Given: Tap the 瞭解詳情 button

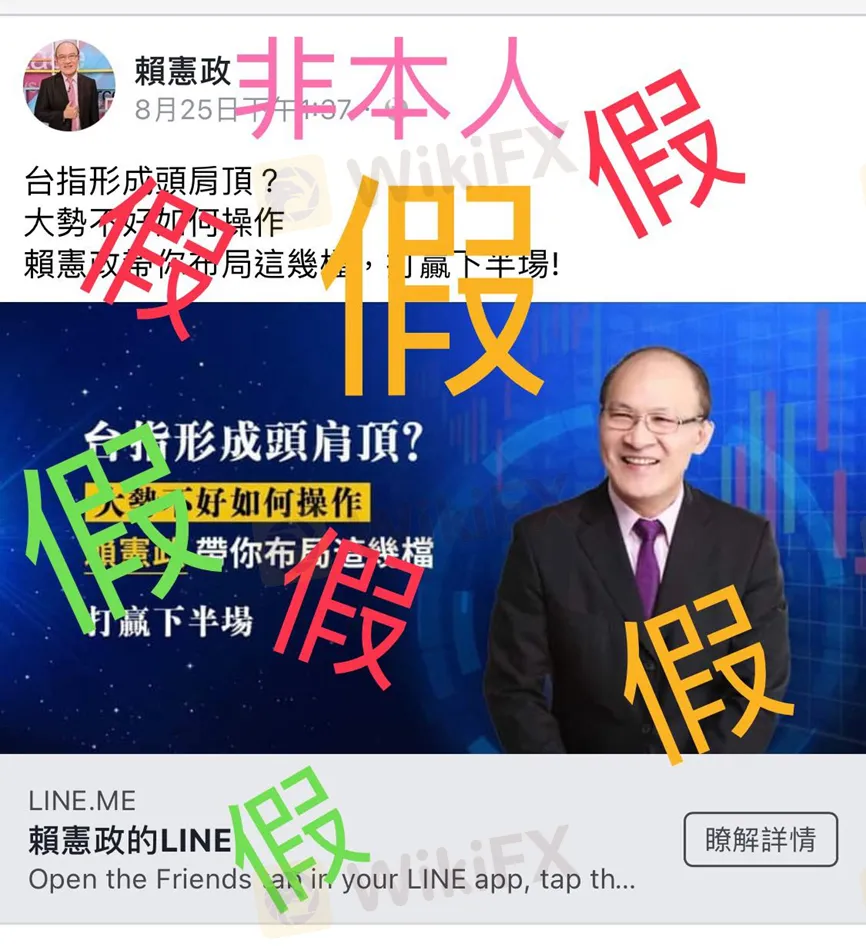Looking at the screenshot, I should pyautogui.click(x=760, y=839).
